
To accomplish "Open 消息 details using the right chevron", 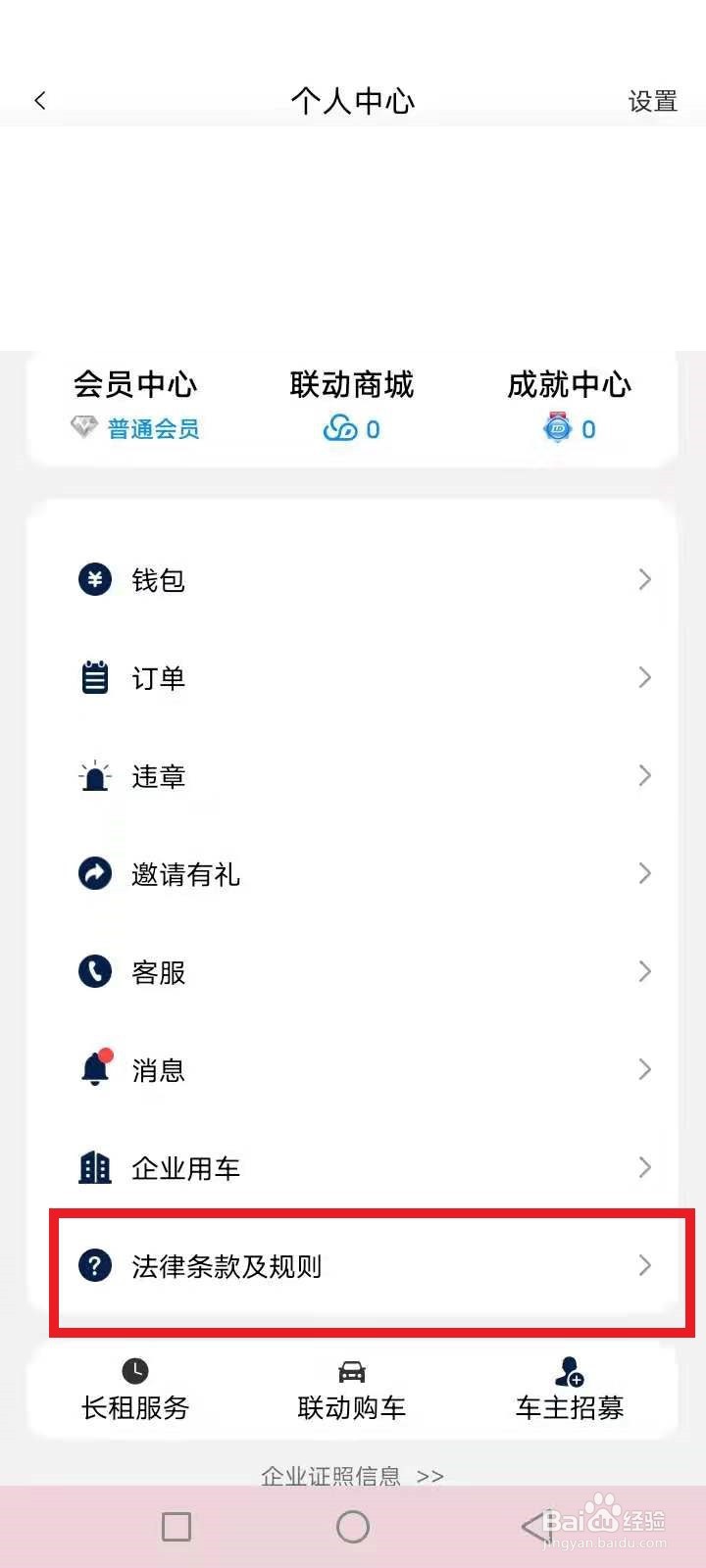I will pyautogui.click(x=644, y=1069).
